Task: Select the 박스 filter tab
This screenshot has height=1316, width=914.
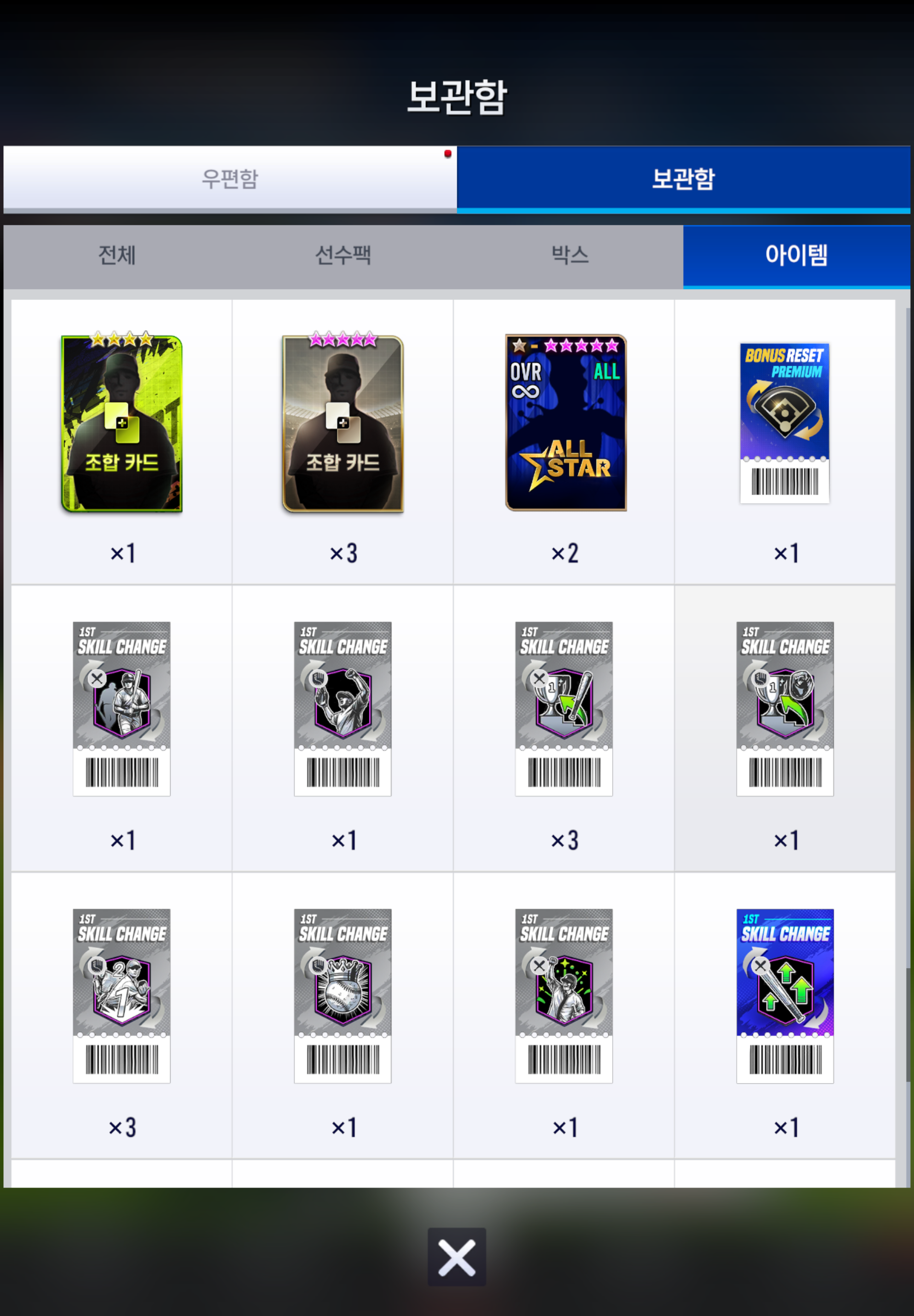Action: (569, 255)
